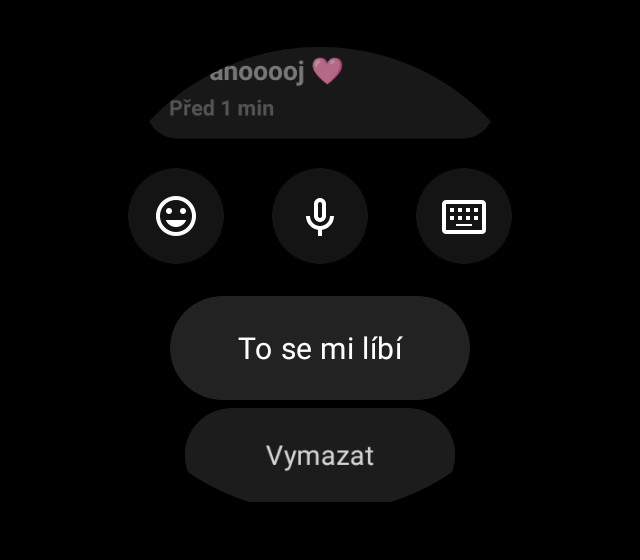640x560 pixels.
Task: Tap the "To se mi líbí" button
Action: pos(320,348)
